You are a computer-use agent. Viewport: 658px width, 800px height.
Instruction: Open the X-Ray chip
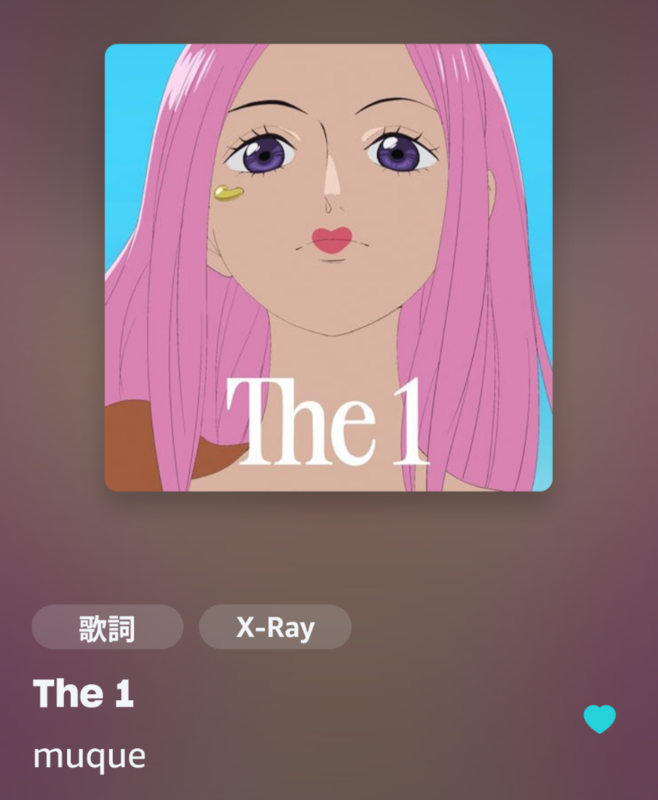pyautogui.click(x=275, y=628)
